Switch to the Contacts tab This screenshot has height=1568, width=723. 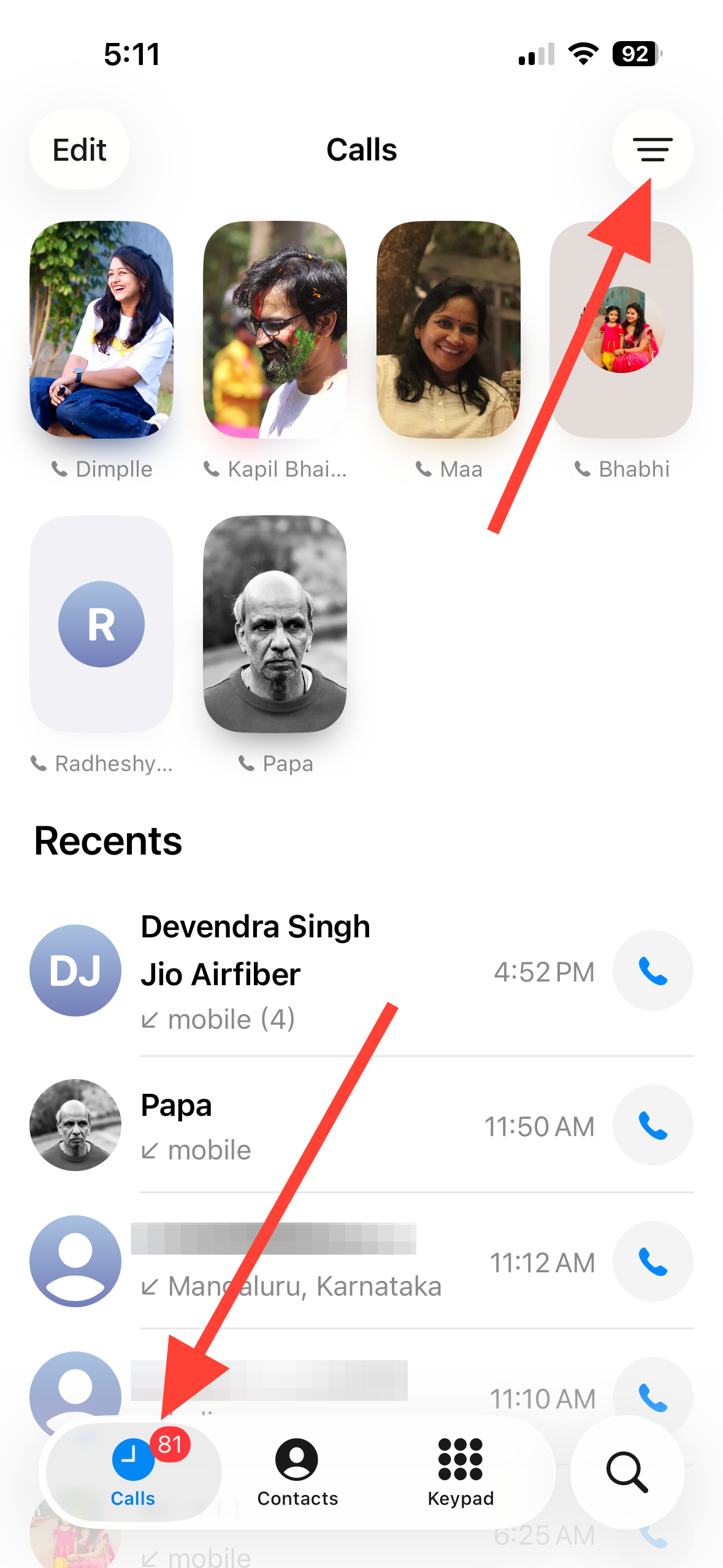click(x=297, y=1471)
